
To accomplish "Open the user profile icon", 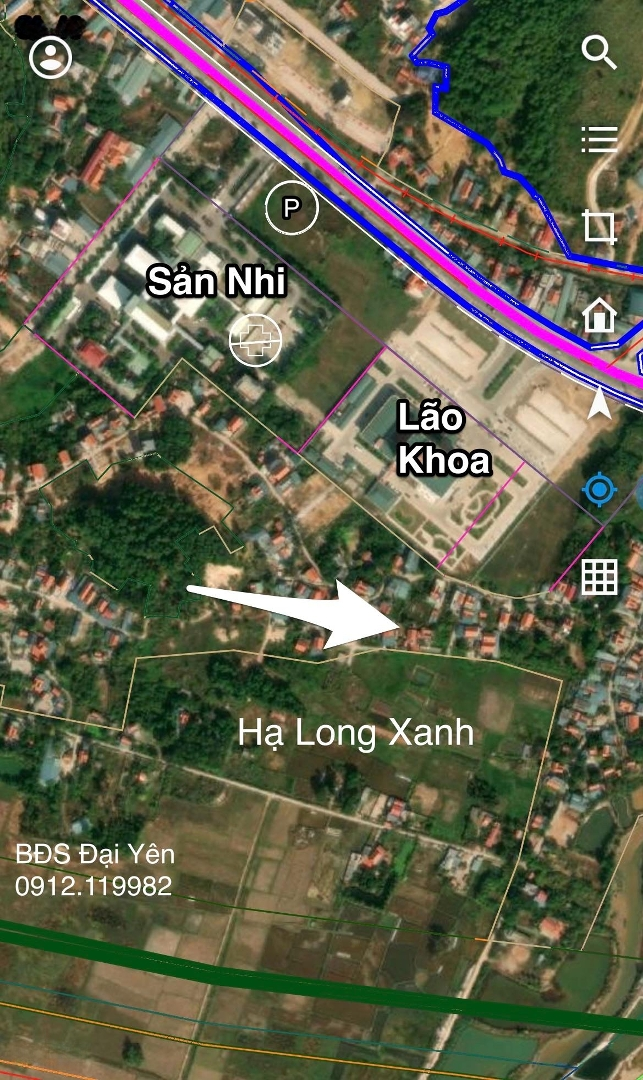I will [50, 56].
